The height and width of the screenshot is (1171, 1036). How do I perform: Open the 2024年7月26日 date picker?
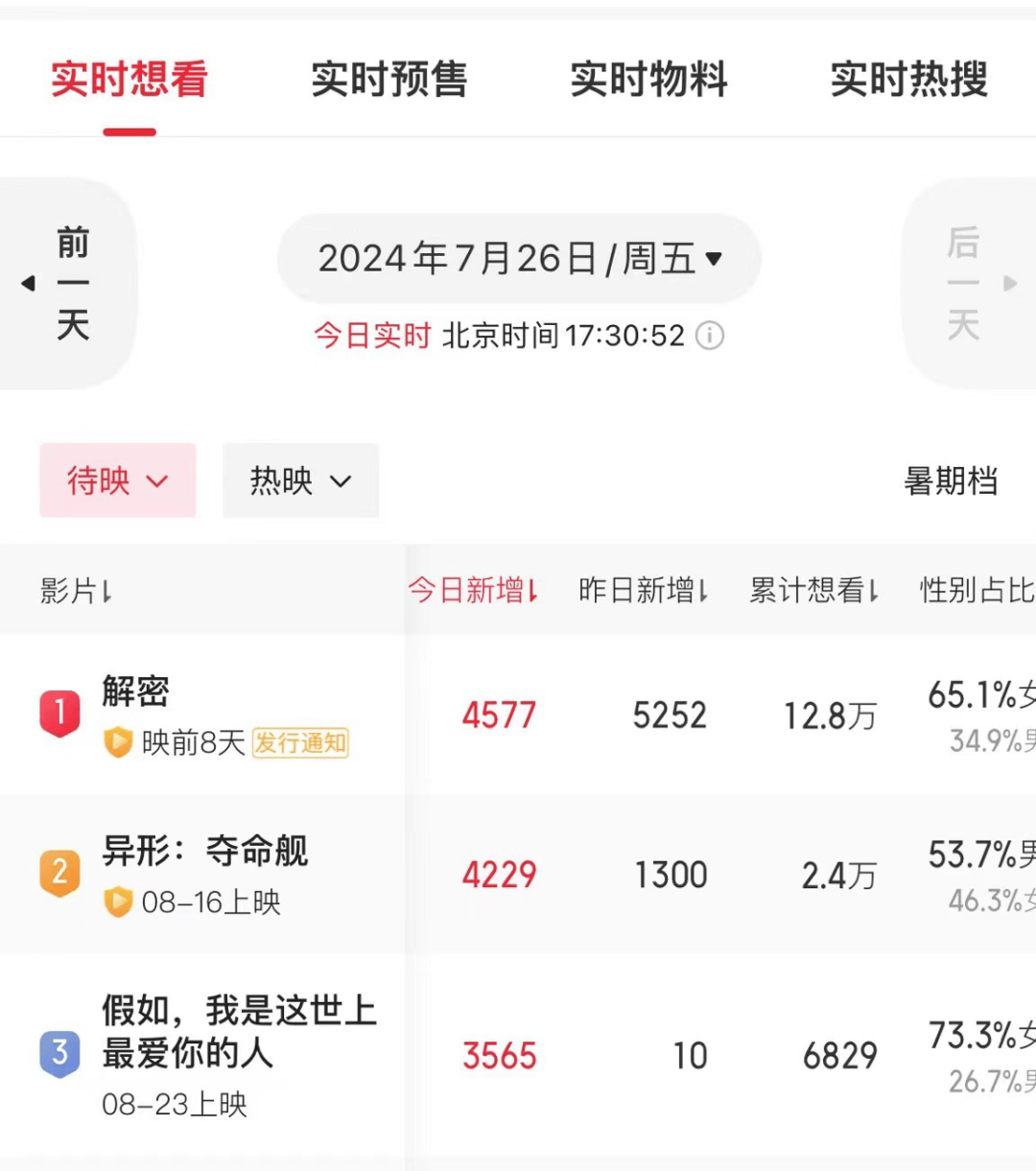519,259
